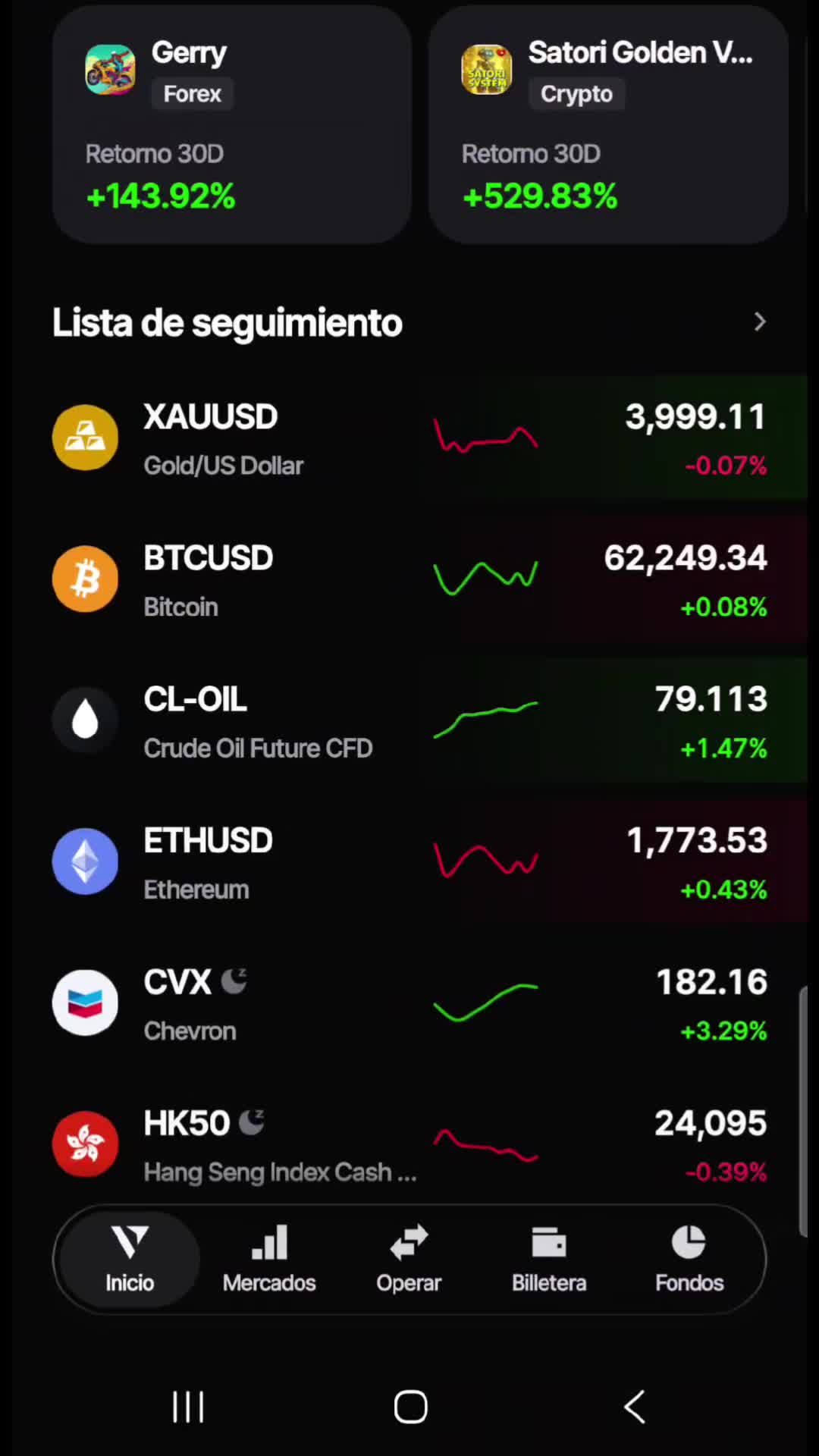Open the Fondos tab
Screen dimensions: 819x1456
tap(689, 1259)
